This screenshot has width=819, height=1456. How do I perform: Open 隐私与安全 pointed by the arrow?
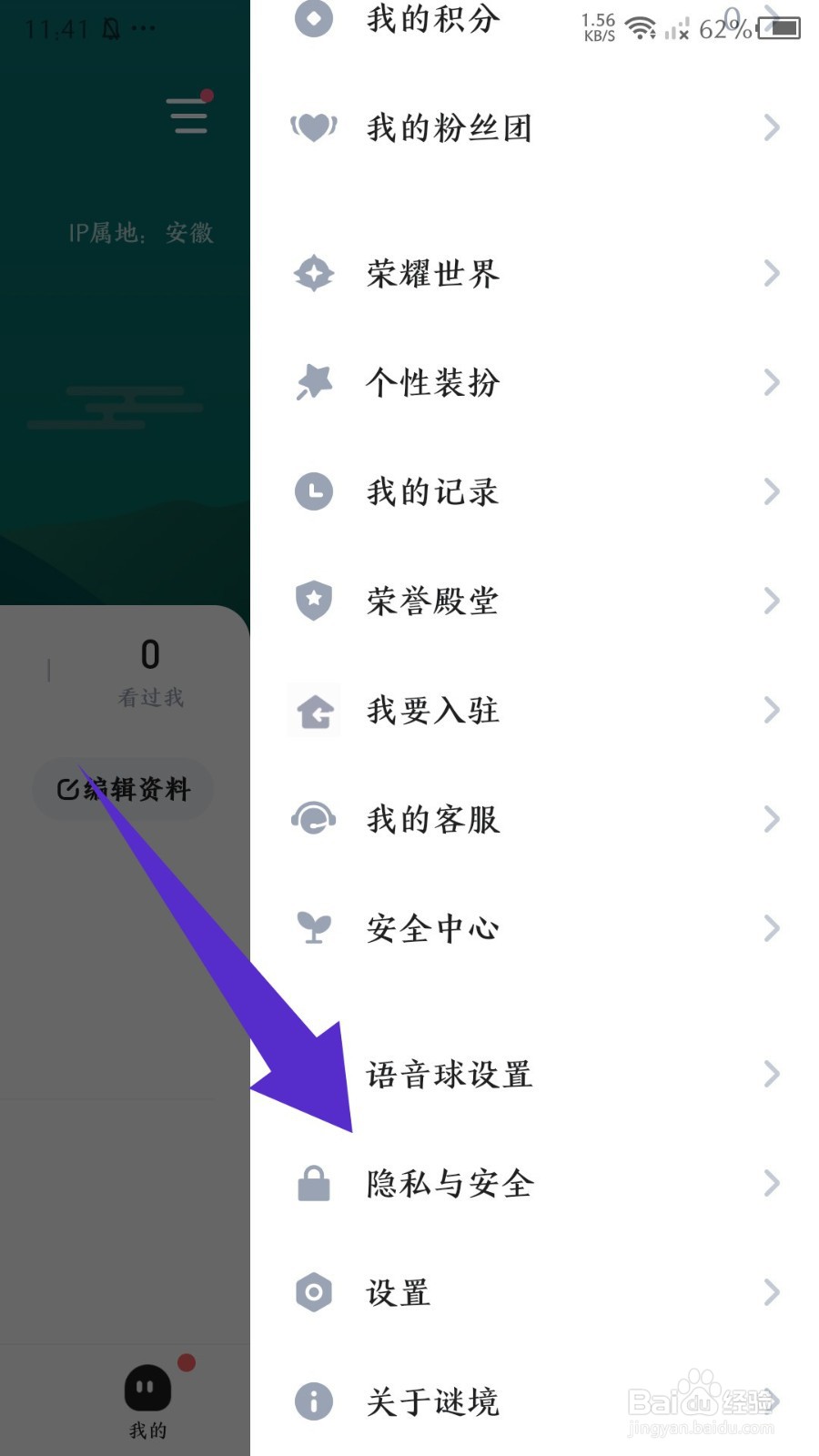(x=450, y=1183)
